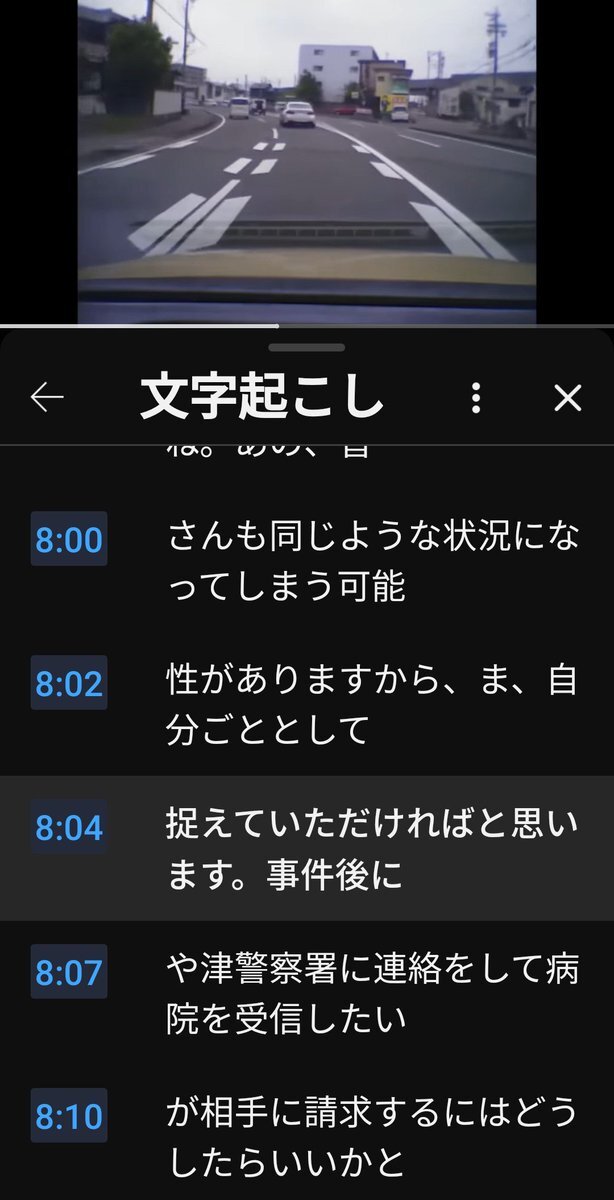
Task: Close the 文字起こし panel
Action: pyautogui.click(x=567, y=398)
